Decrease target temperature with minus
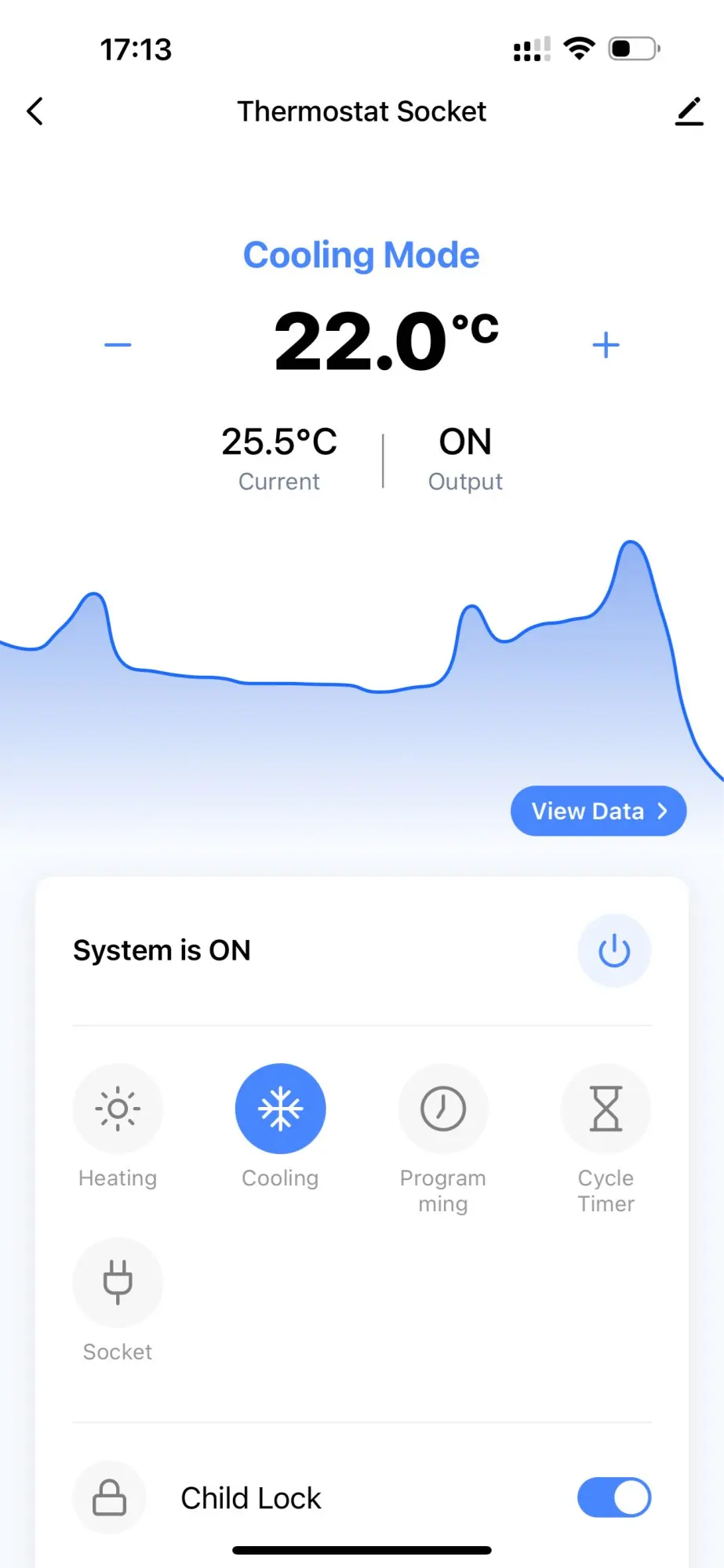Image resolution: width=724 pixels, height=1568 pixels. [x=118, y=345]
